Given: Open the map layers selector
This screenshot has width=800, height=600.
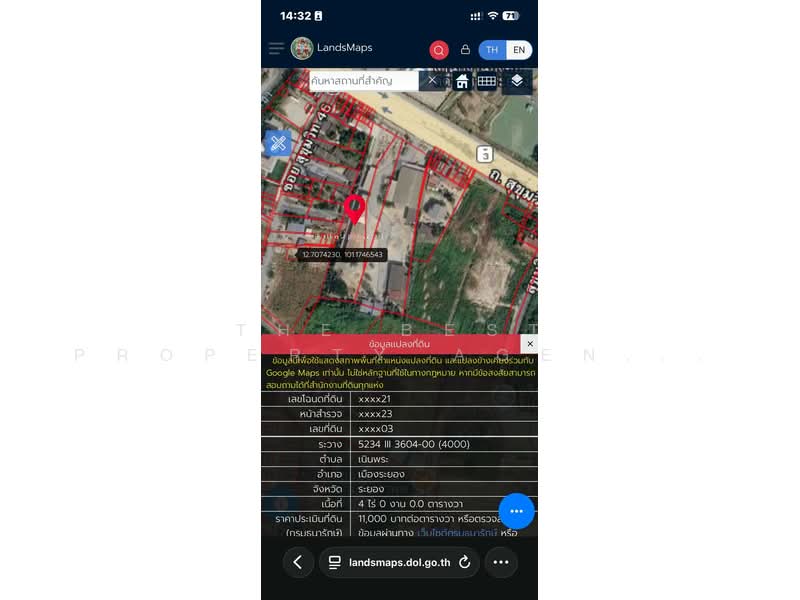Looking at the screenshot, I should click(x=516, y=81).
